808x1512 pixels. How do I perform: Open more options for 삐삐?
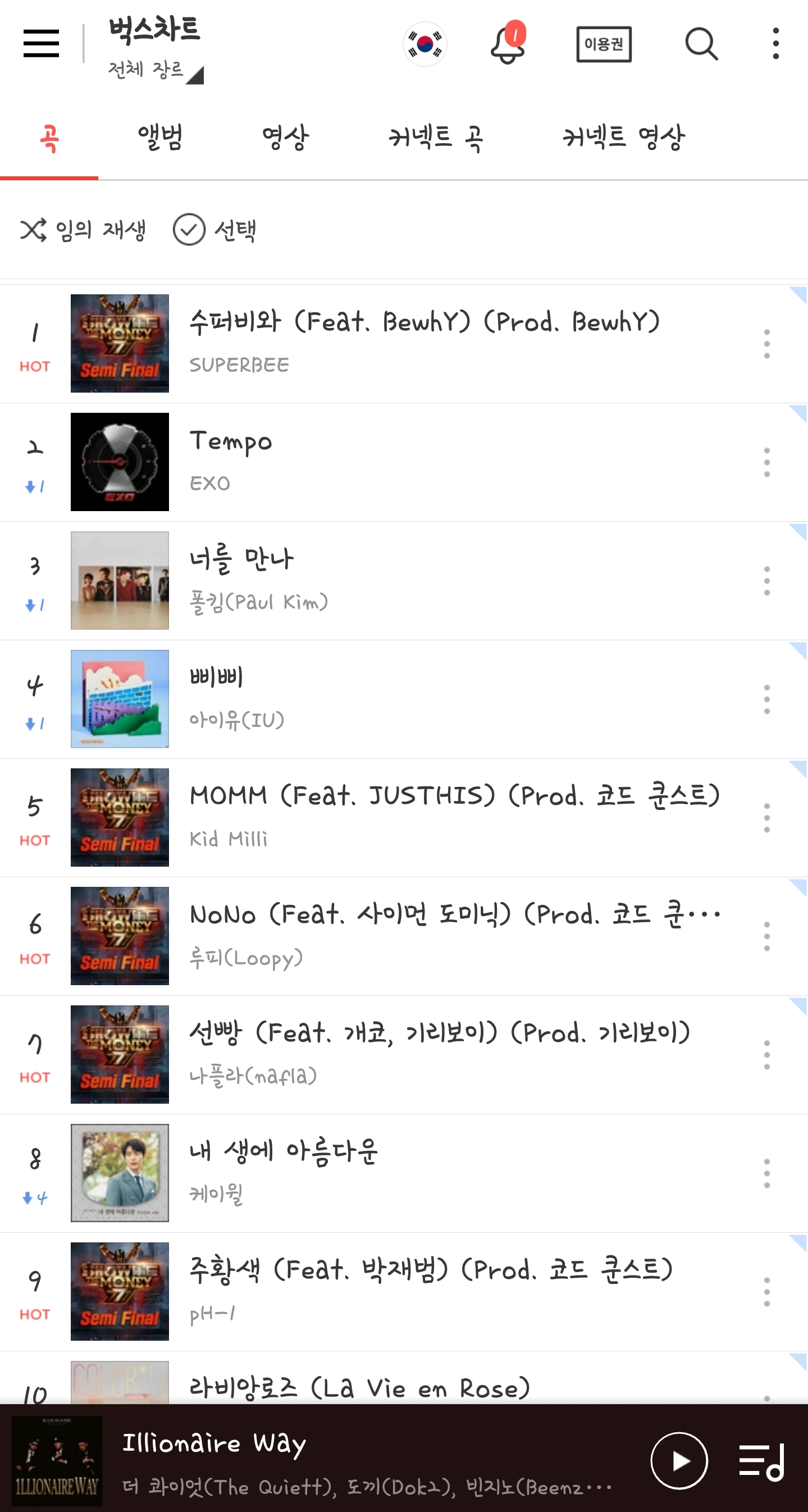pyautogui.click(x=766, y=699)
